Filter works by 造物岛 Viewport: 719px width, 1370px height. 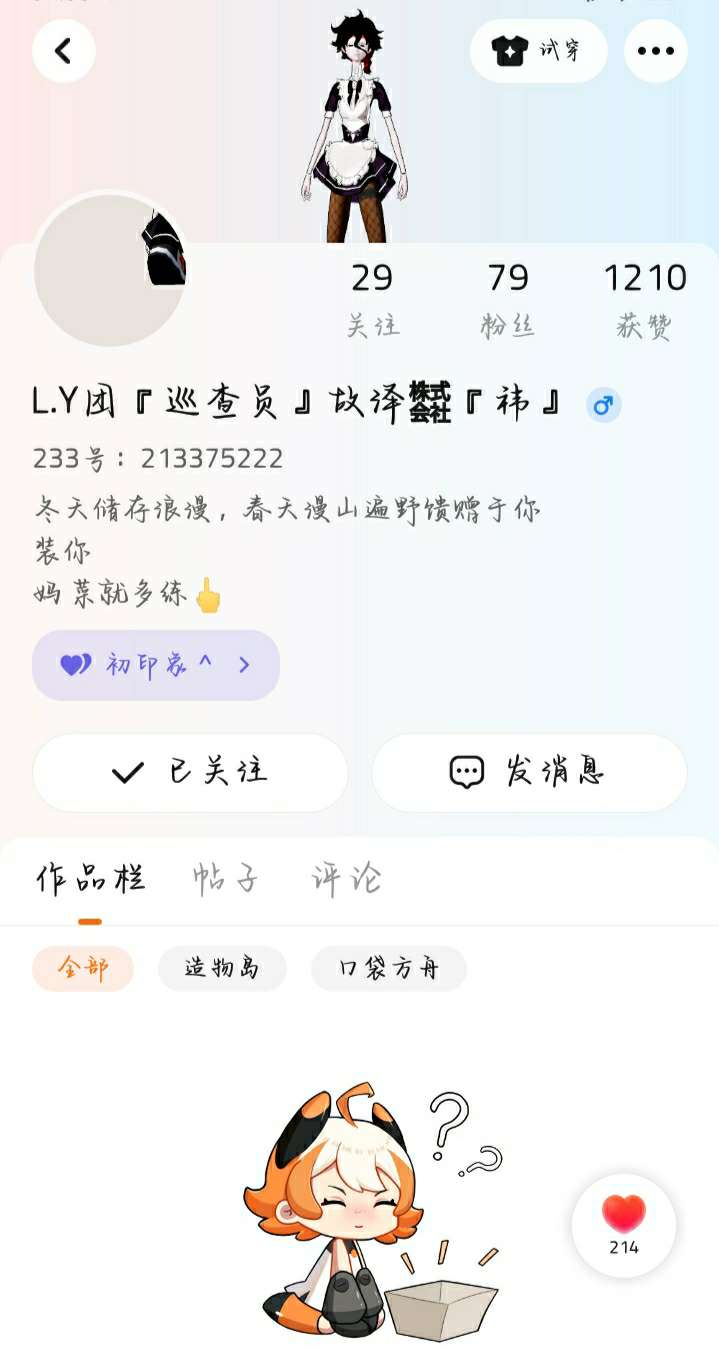pyautogui.click(x=222, y=968)
